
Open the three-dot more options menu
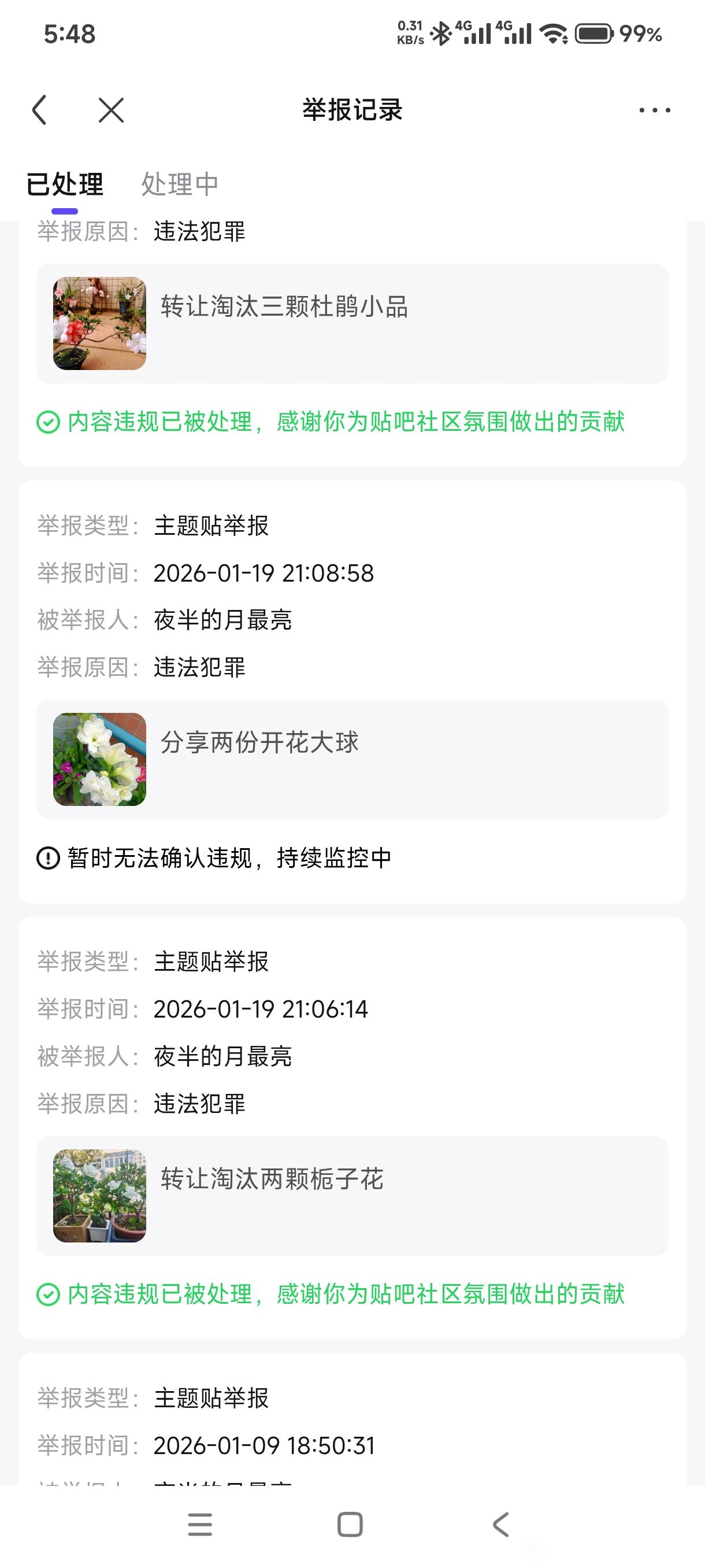coord(655,110)
